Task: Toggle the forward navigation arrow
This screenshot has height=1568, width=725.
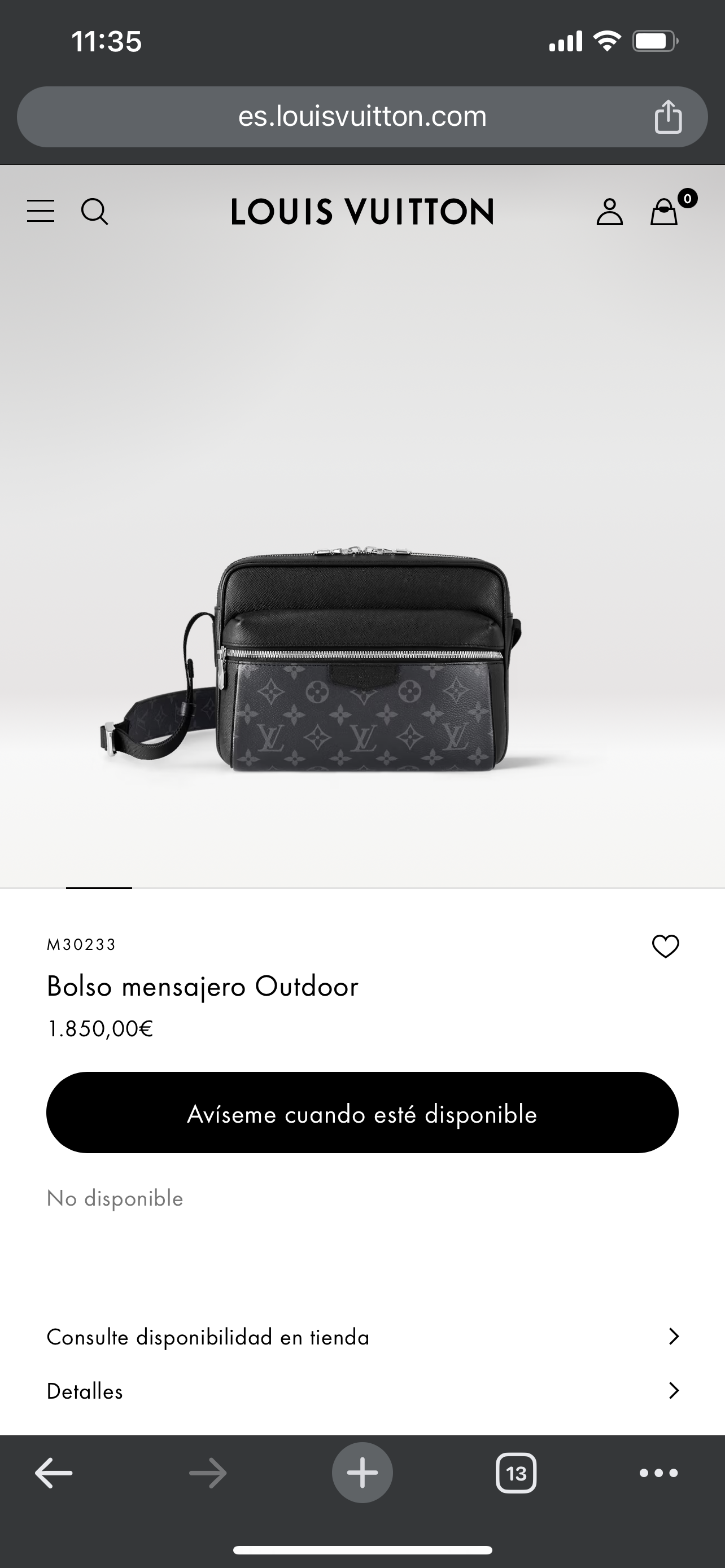Action: click(x=207, y=1473)
